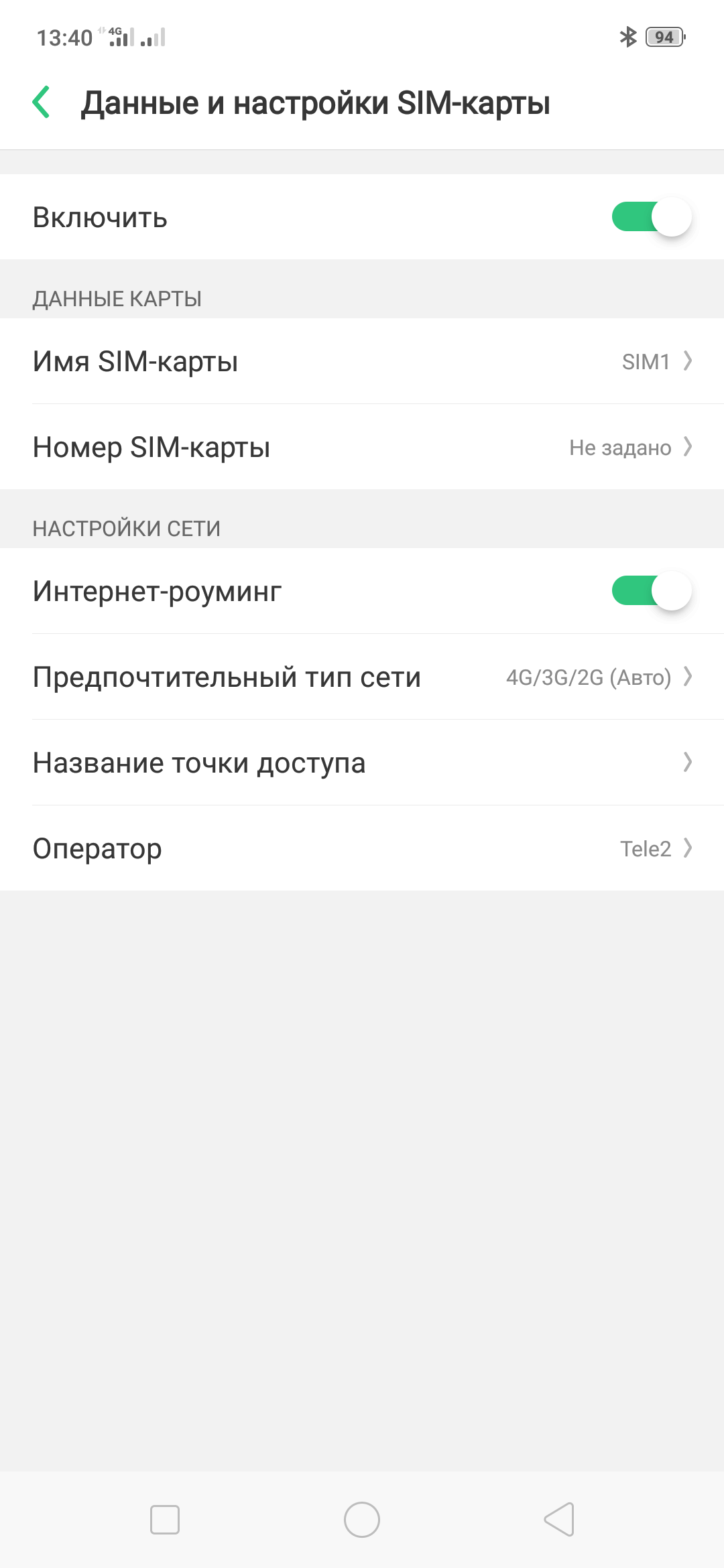This screenshot has height=1568, width=724.
Task: Toggle the Включить SIM switch off
Action: 651,217
